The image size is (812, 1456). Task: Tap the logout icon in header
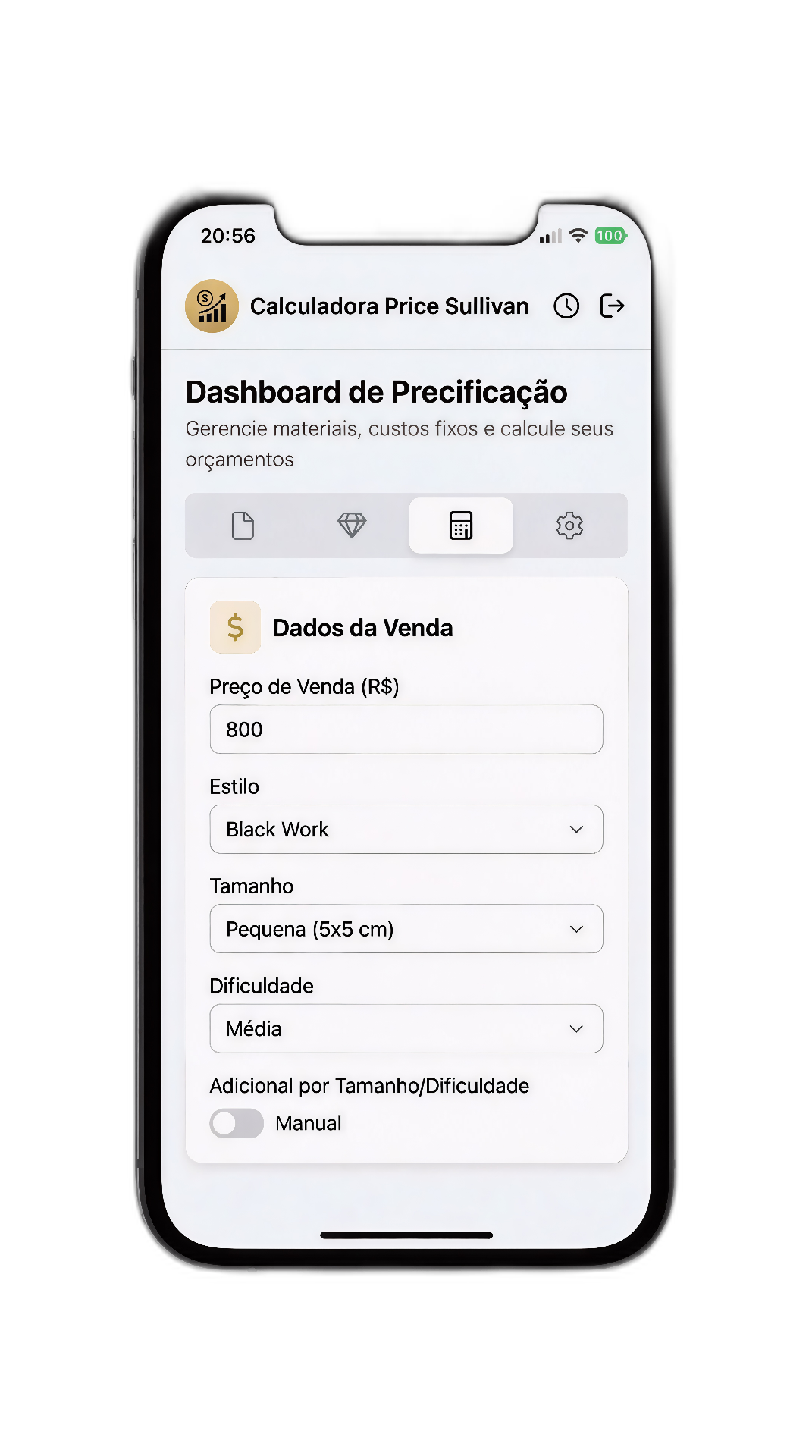tap(612, 306)
